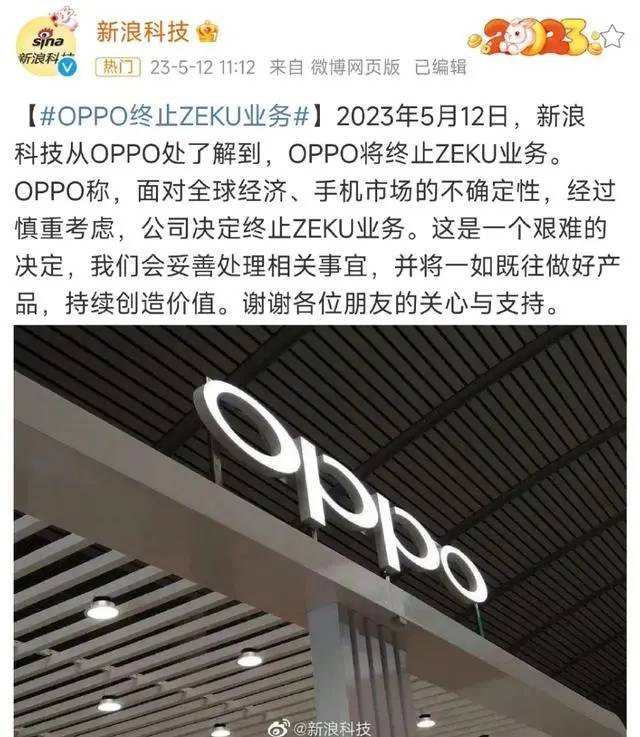Screen dimensions: 640x737
Task: Tap the 新浪科技 account name
Action: (141, 32)
